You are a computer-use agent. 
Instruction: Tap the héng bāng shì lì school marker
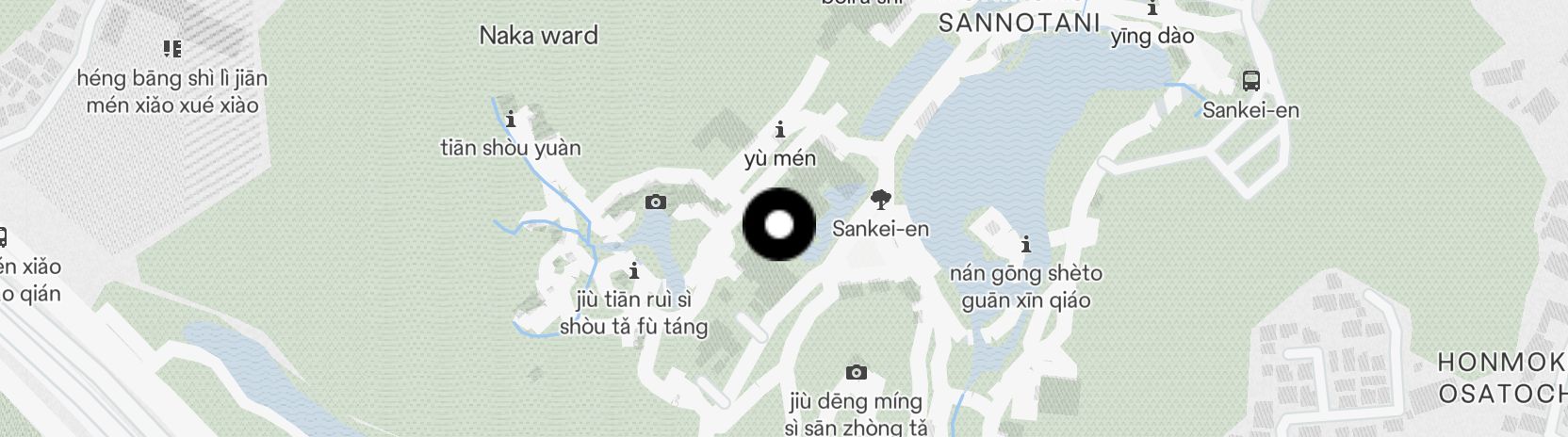coord(171,48)
